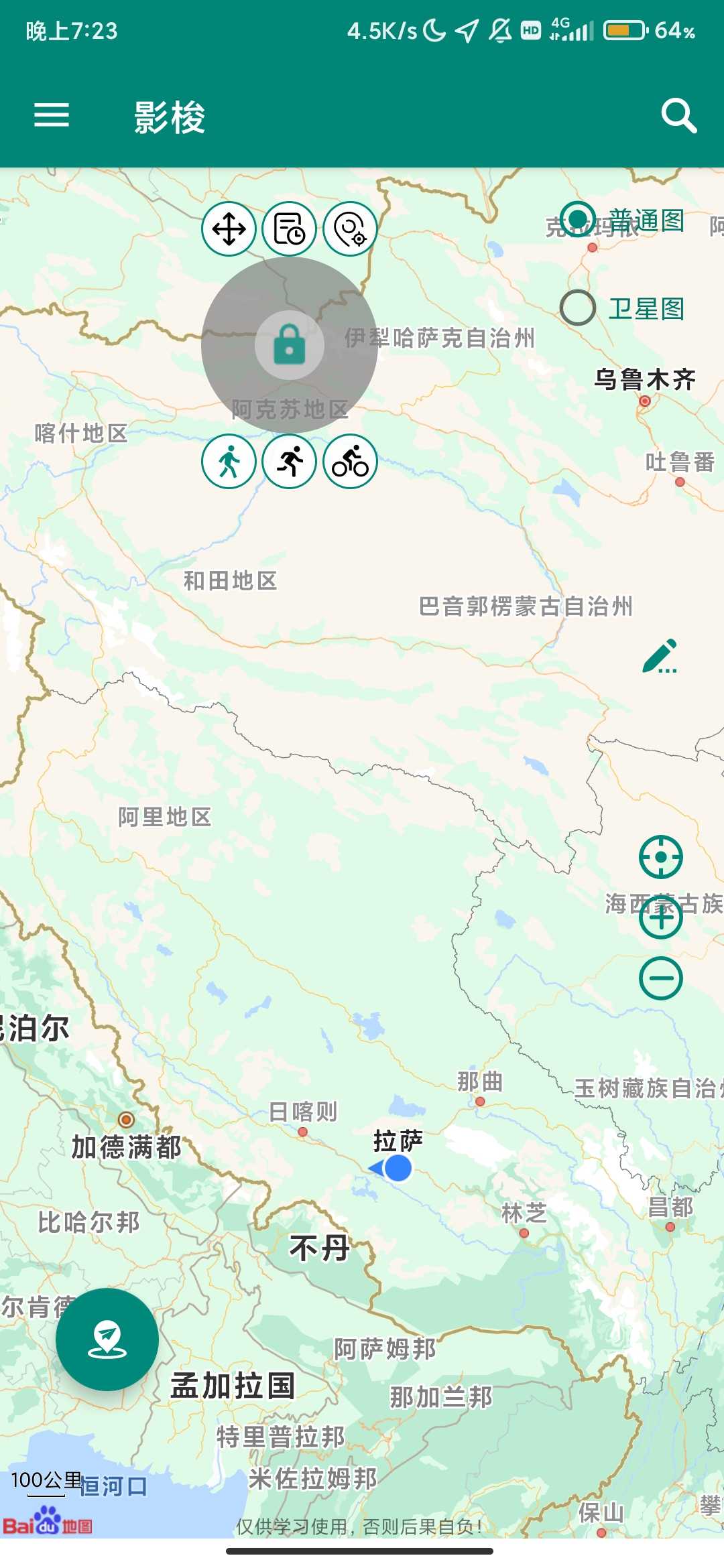724x1568 pixels.
Task: Recenter map on current location
Action: tap(661, 857)
